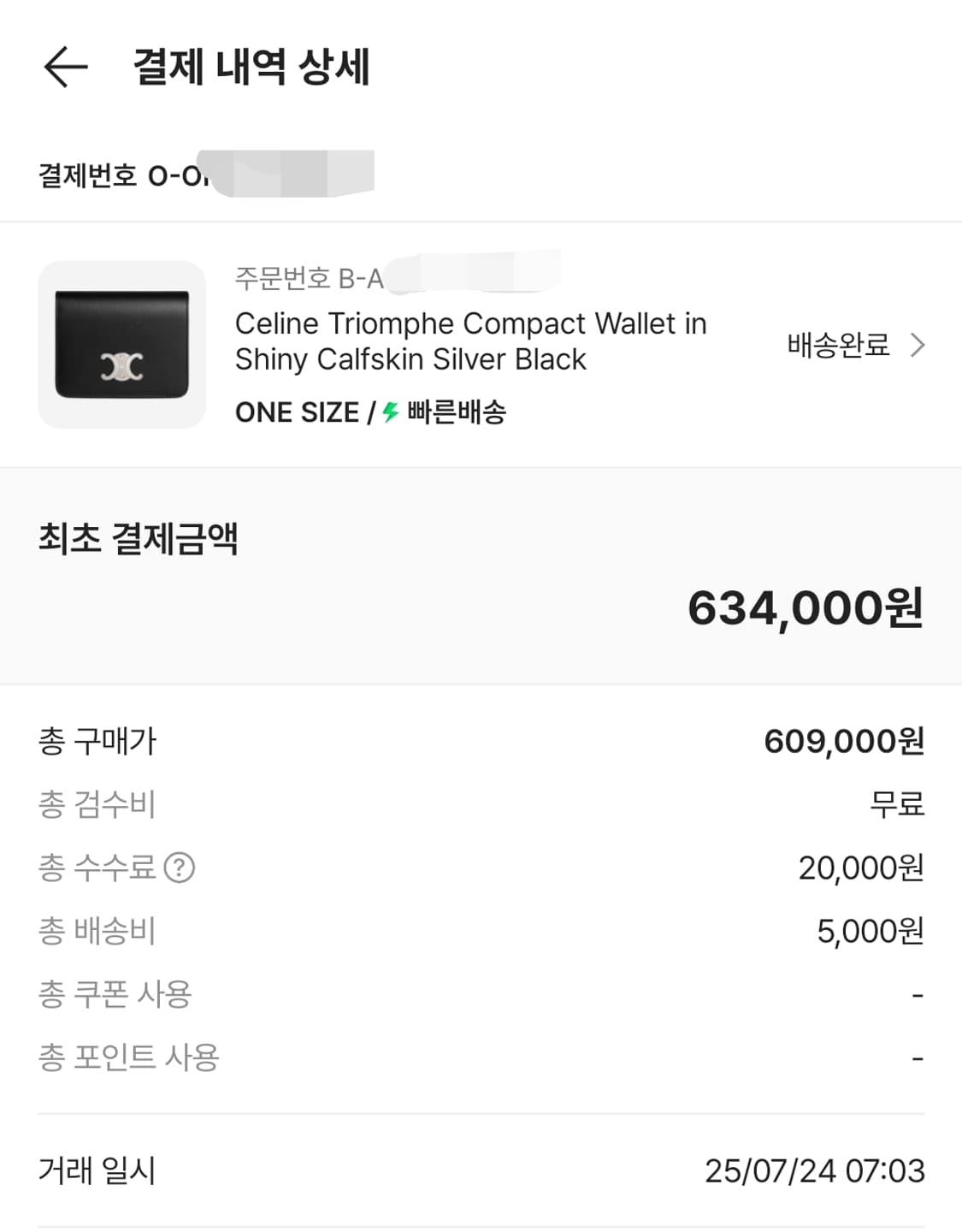Viewport: 962px width, 1232px height.
Task: Tap the ONE SIZE option label
Action: pyautogui.click(x=295, y=412)
